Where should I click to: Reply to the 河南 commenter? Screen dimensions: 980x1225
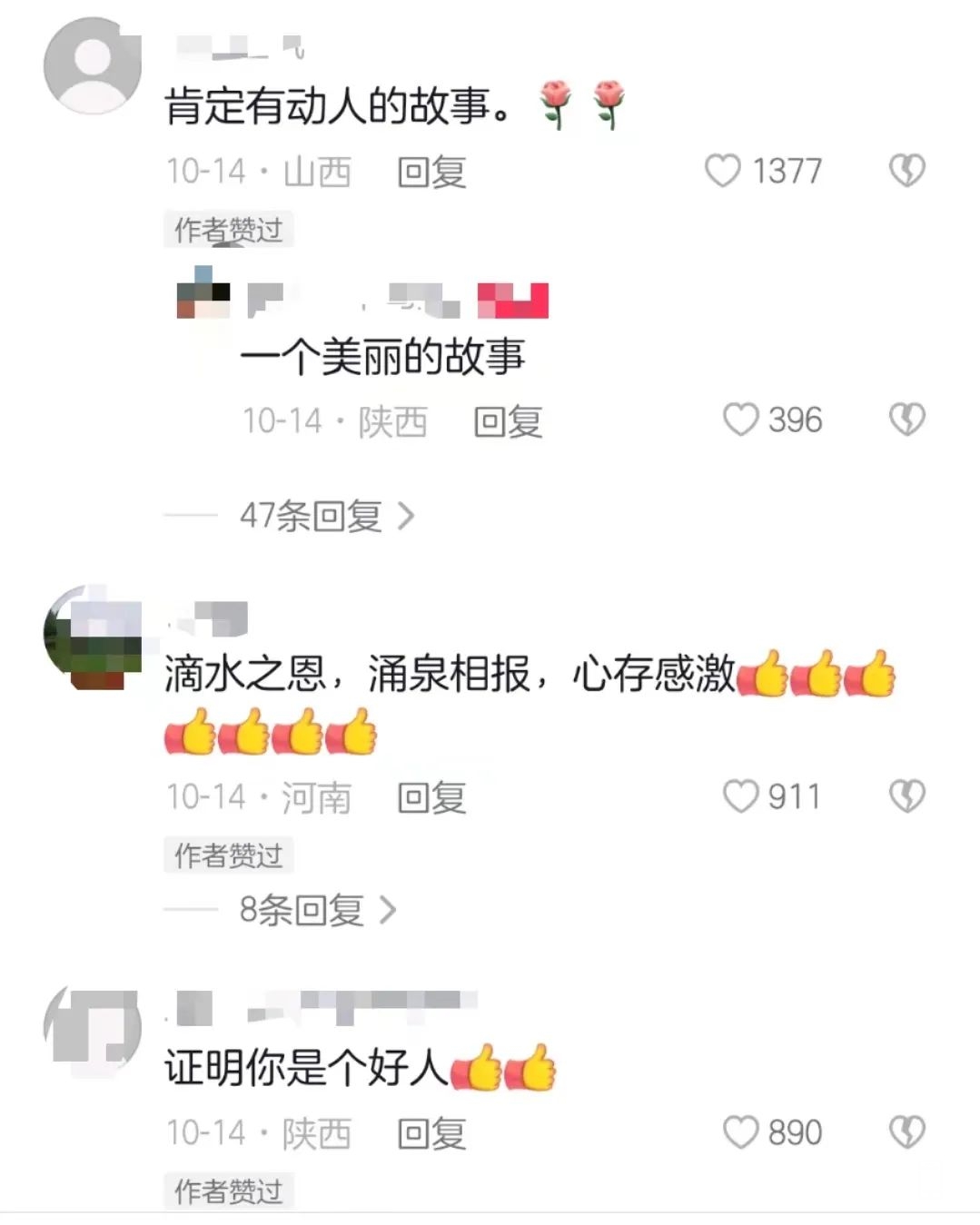point(431,797)
